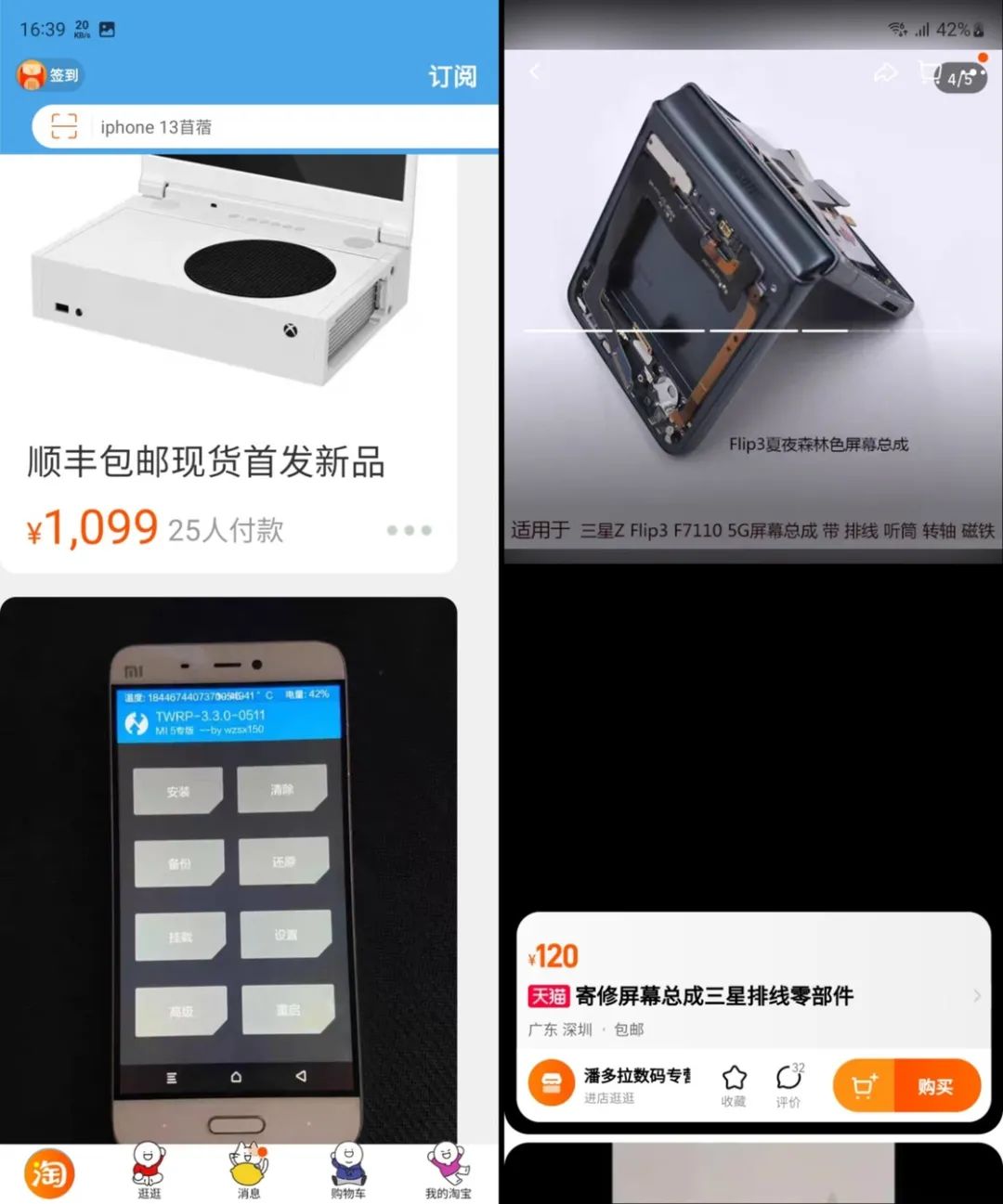Open the 购物车 cart tab
The height and width of the screenshot is (1204, 1003).
(x=348, y=1173)
